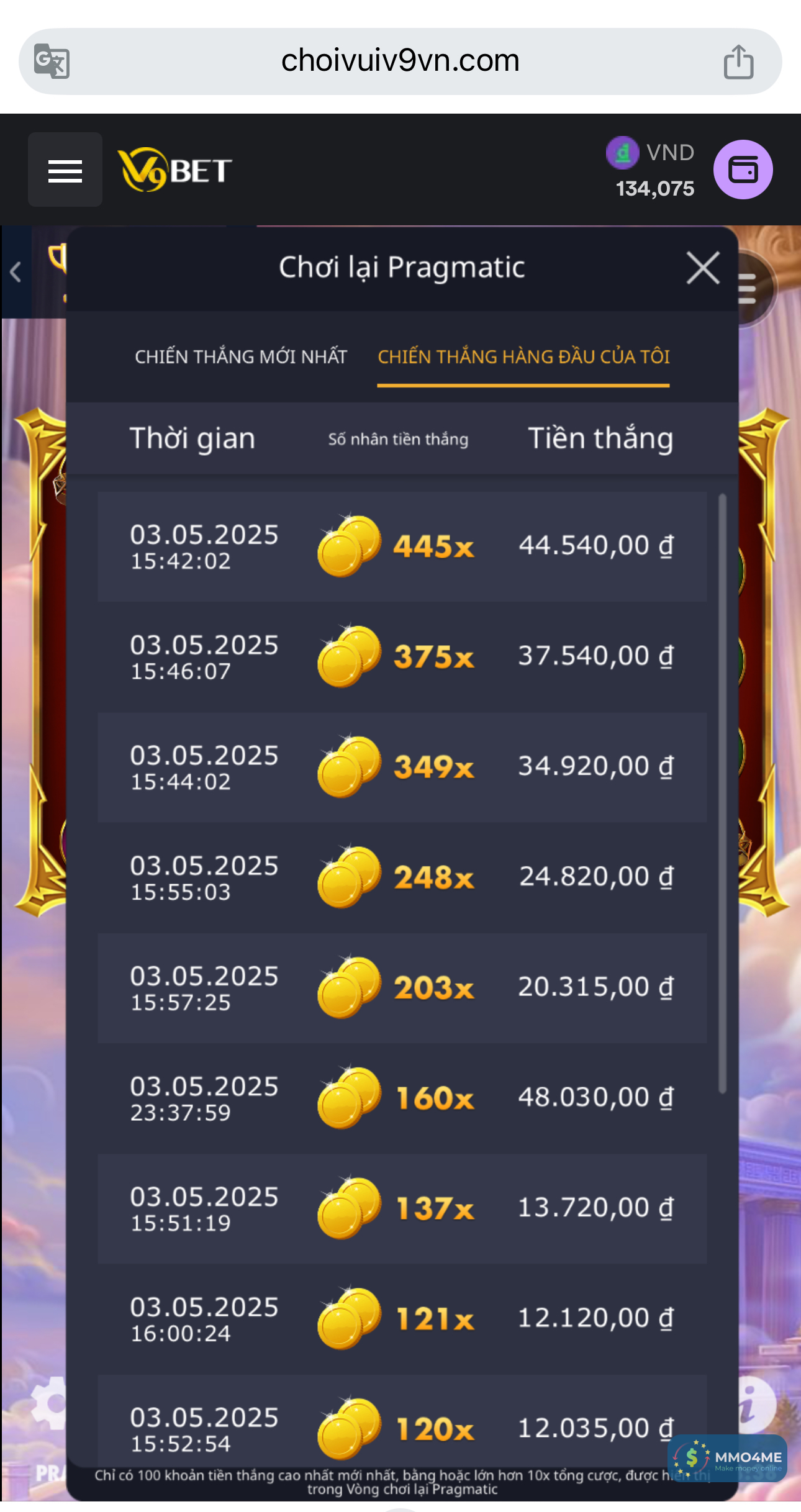Screen dimensions: 801x1512
Task: Select Chiến thắng hàng đầu của tôi tab
Action: click(523, 356)
